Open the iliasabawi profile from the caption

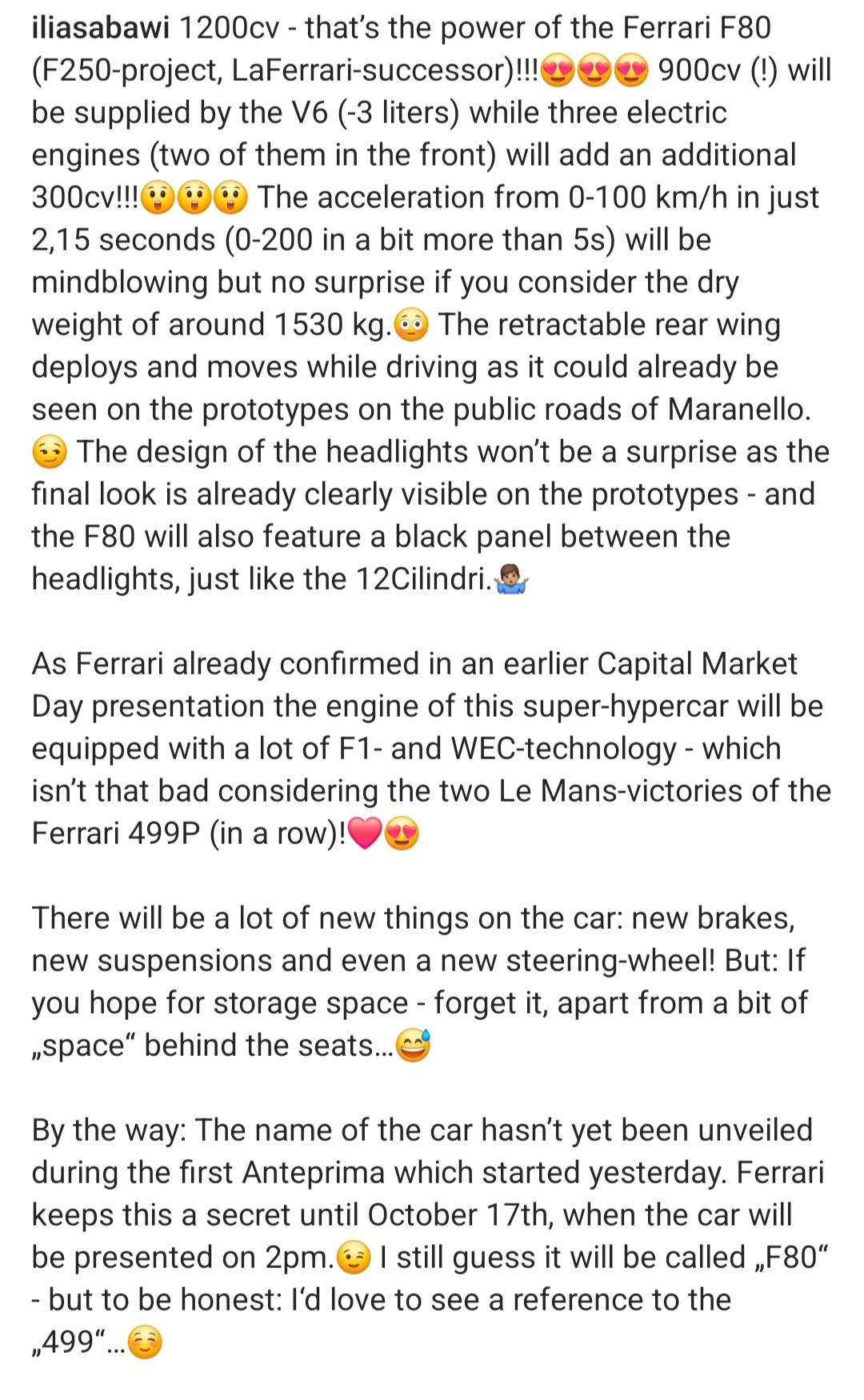click(101, 29)
